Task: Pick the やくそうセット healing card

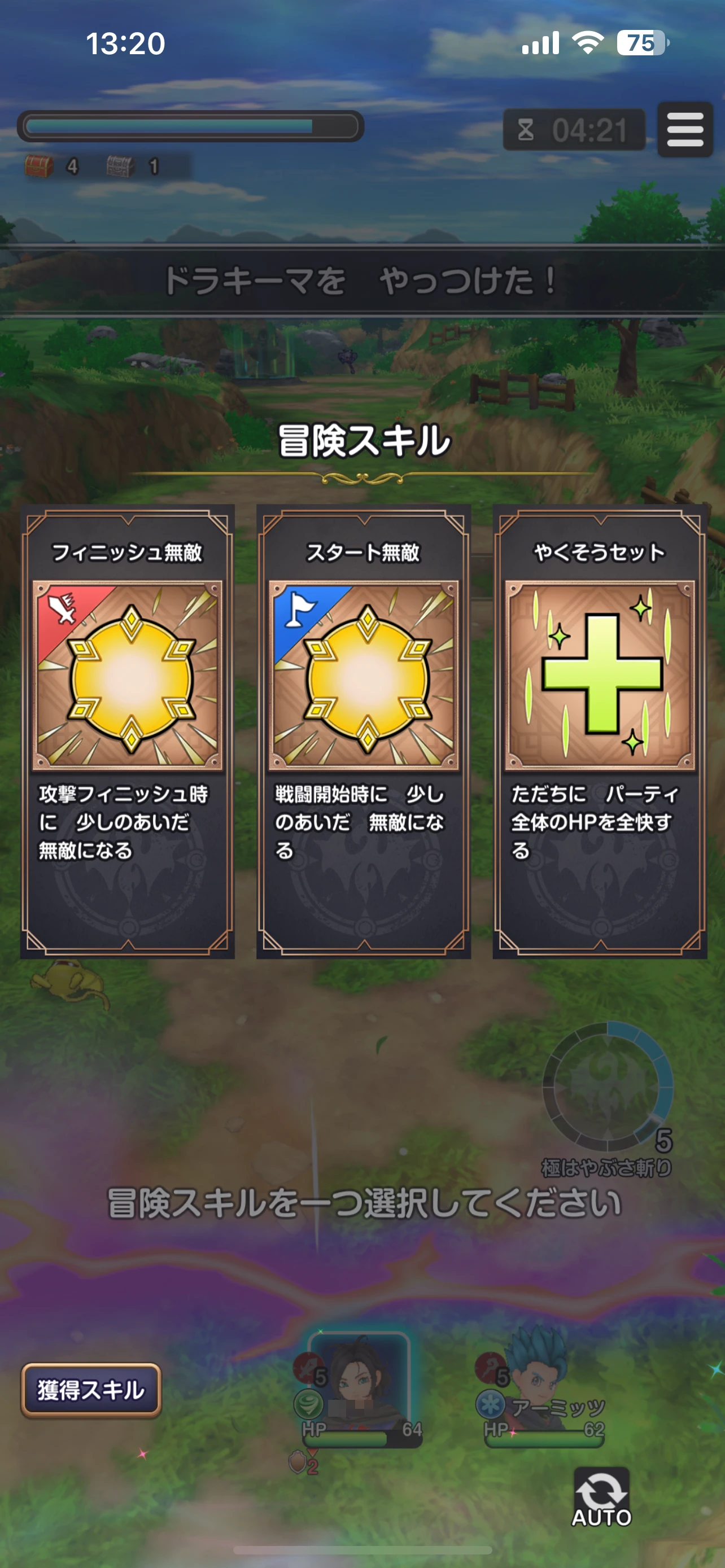Action: 600,730
